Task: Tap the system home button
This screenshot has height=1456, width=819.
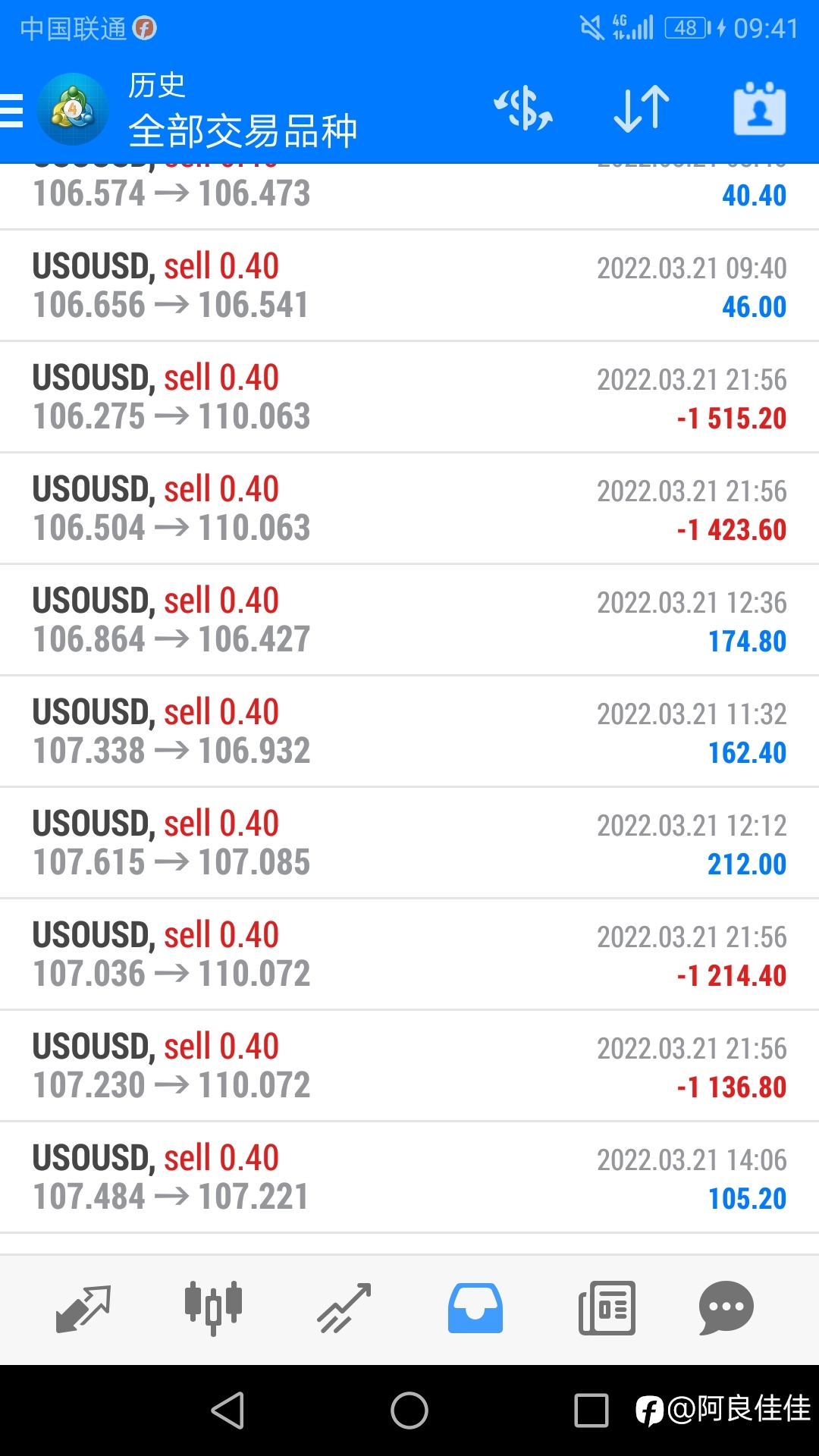Action: coord(409,1410)
